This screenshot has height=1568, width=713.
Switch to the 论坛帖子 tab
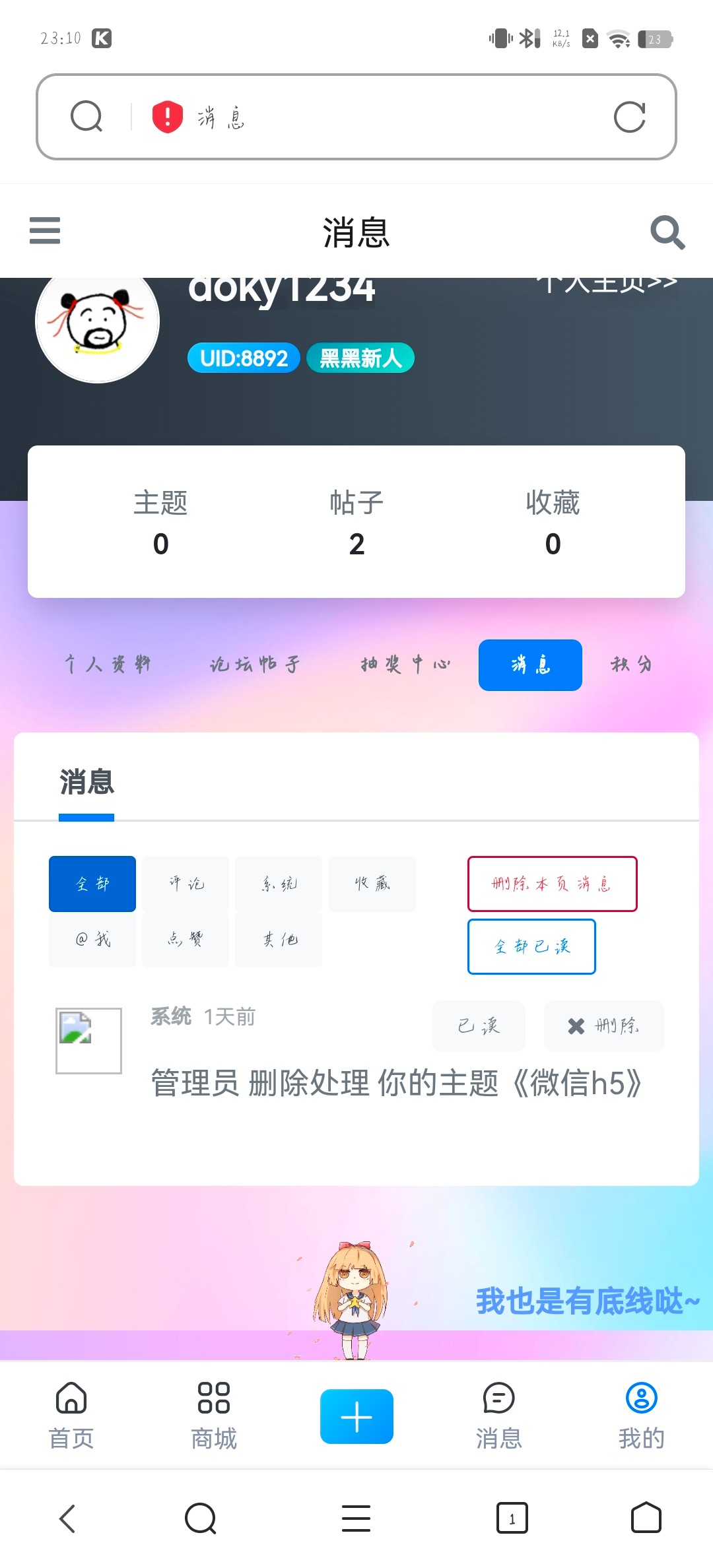click(x=255, y=665)
